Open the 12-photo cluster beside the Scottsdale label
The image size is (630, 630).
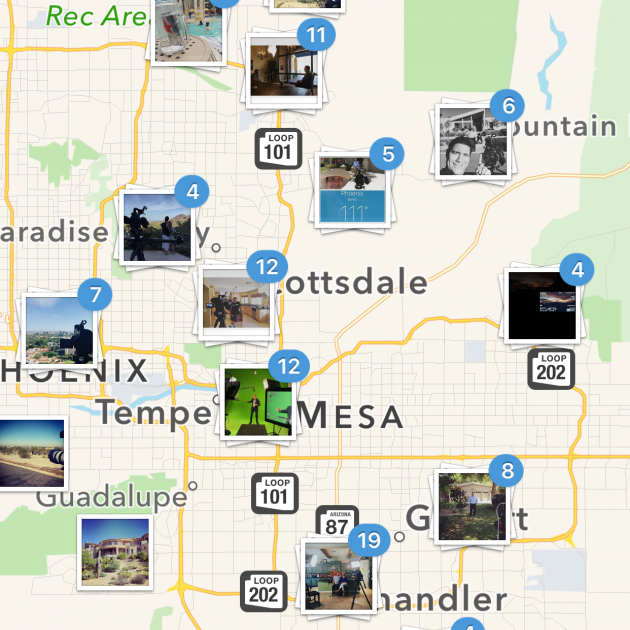(x=237, y=301)
